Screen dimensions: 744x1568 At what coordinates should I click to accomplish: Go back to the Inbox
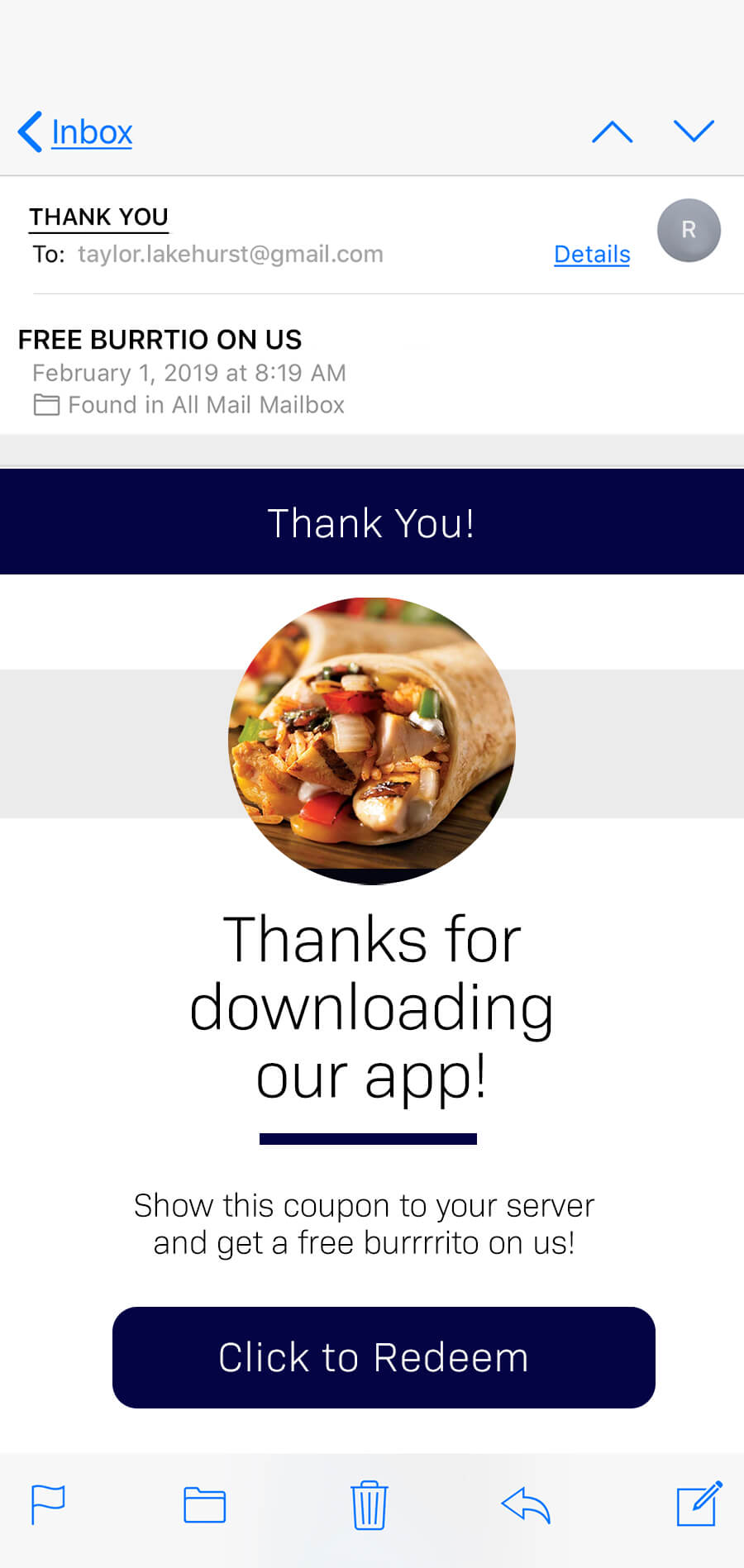coord(76,132)
